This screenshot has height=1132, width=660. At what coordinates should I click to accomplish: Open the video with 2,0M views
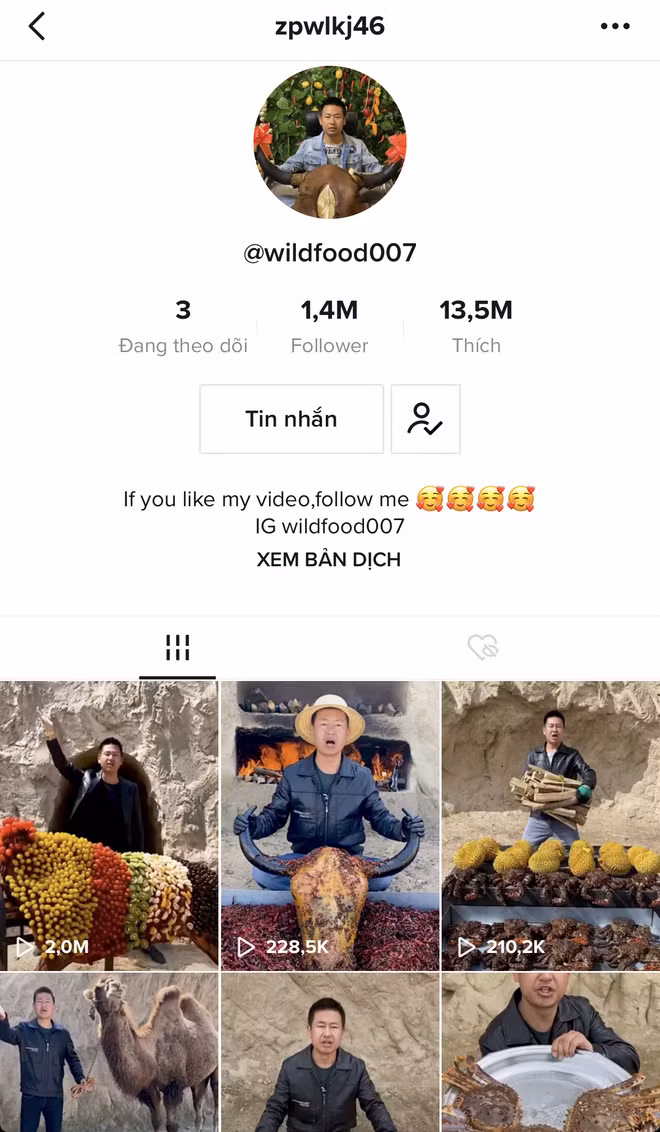pyautogui.click(x=109, y=825)
